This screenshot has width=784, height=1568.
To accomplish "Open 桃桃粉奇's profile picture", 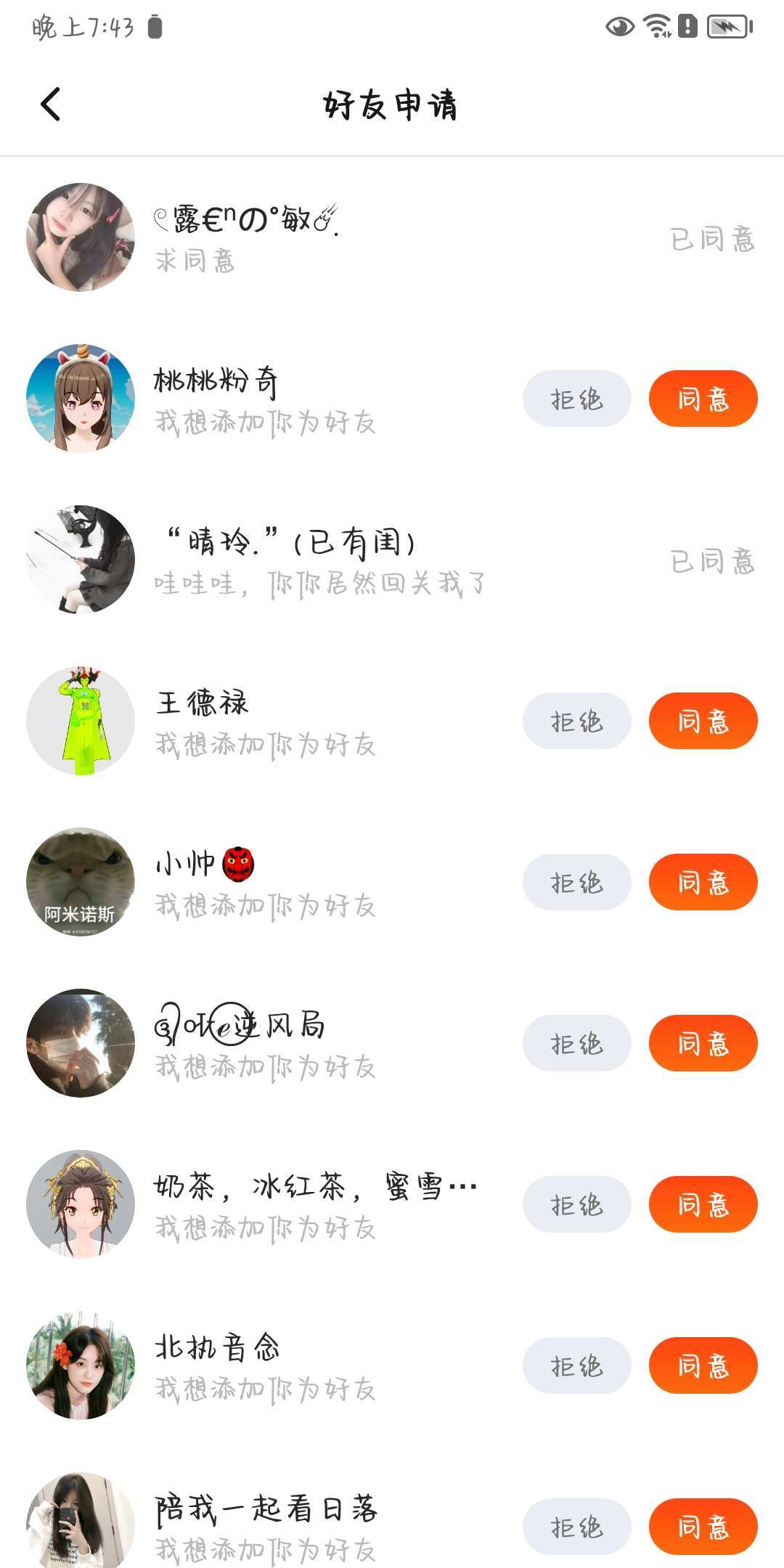I will tap(81, 399).
